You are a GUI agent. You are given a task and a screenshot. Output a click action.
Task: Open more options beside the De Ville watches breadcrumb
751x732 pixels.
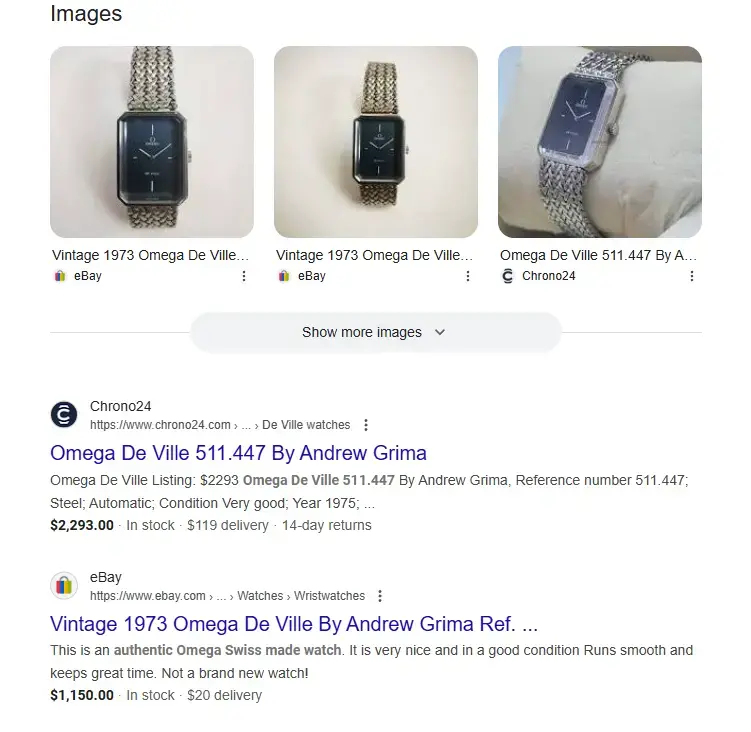tap(366, 425)
